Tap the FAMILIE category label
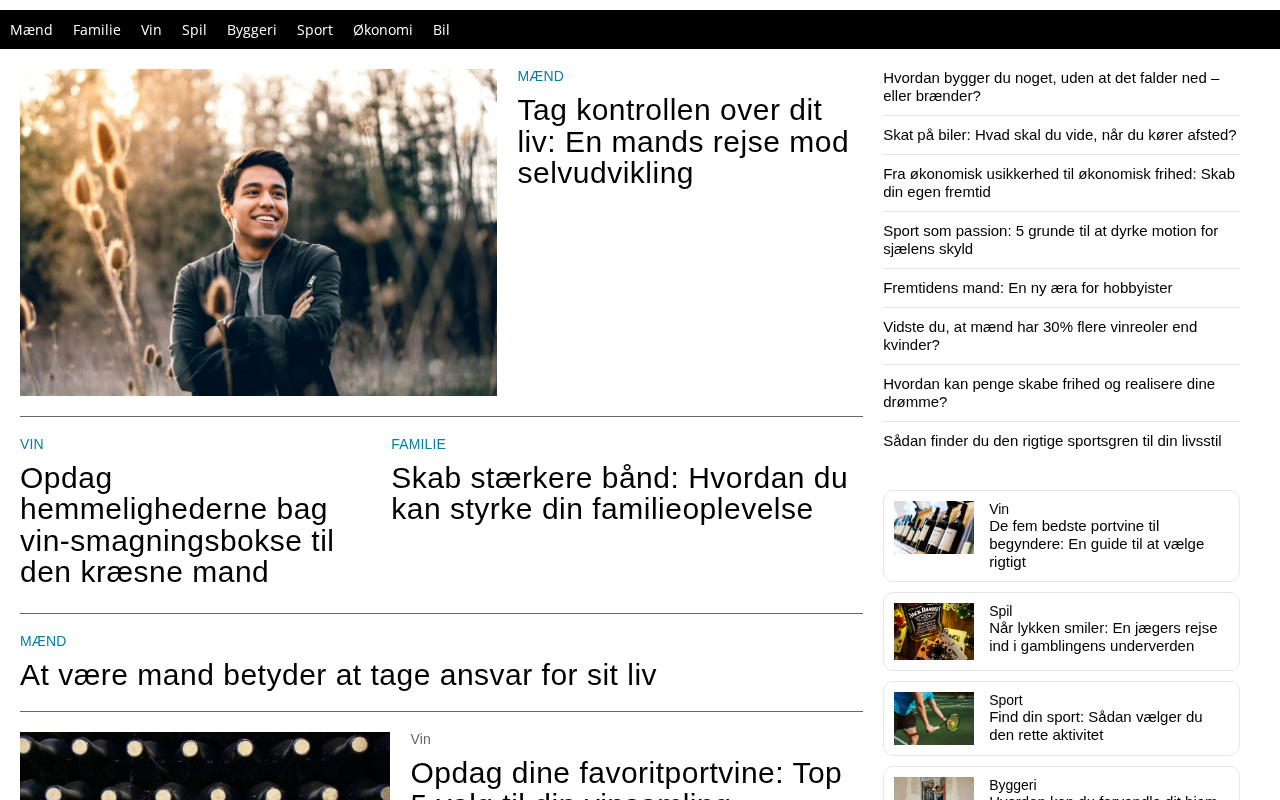Image resolution: width=1280 pixels, height=800 pixels. click(x=418, y=444)
